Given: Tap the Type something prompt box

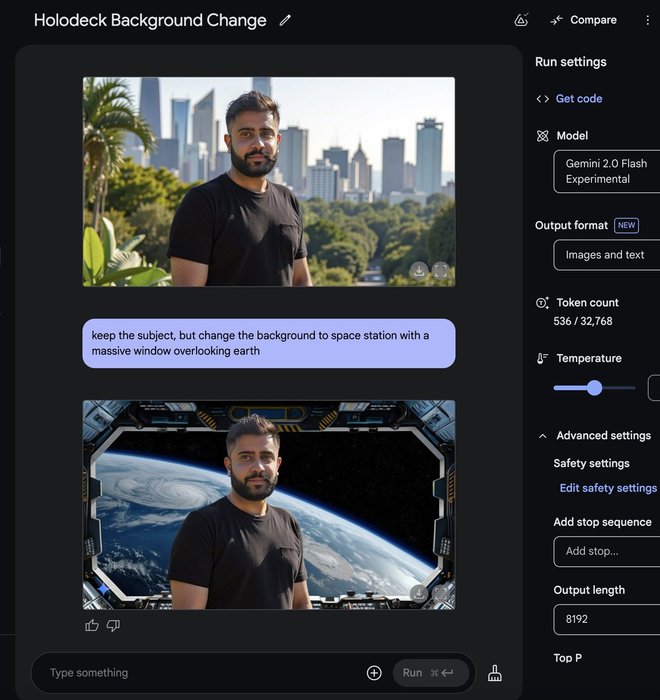Looking at the screenshot, I should [x=200, y=673].
